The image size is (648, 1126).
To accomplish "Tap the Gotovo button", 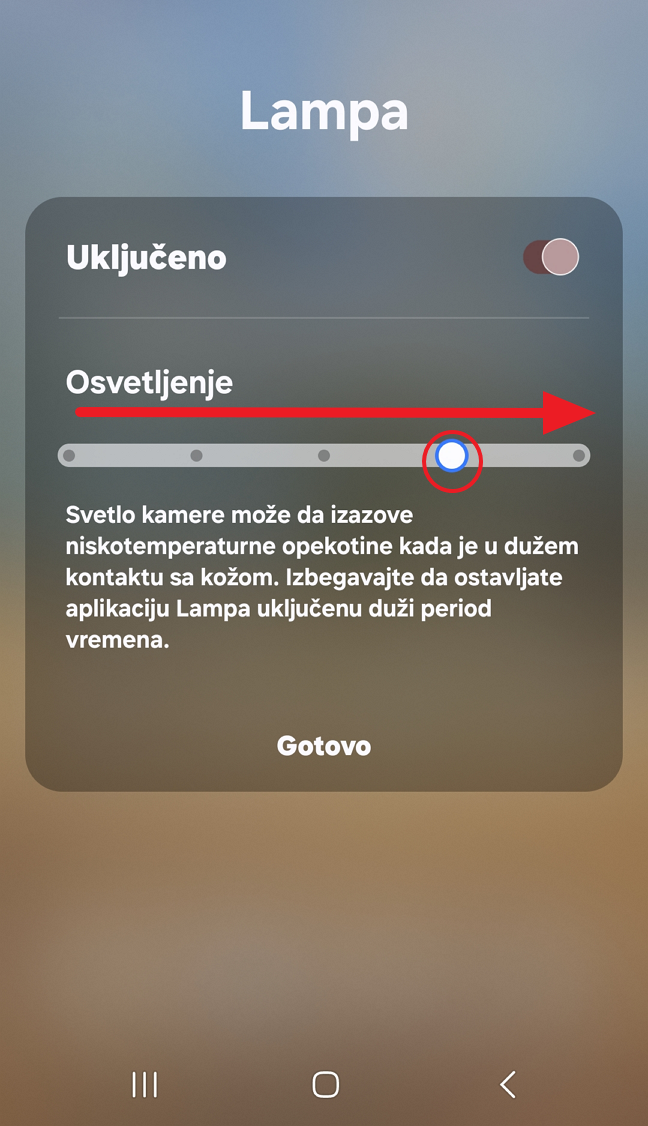I will [324, 746].
